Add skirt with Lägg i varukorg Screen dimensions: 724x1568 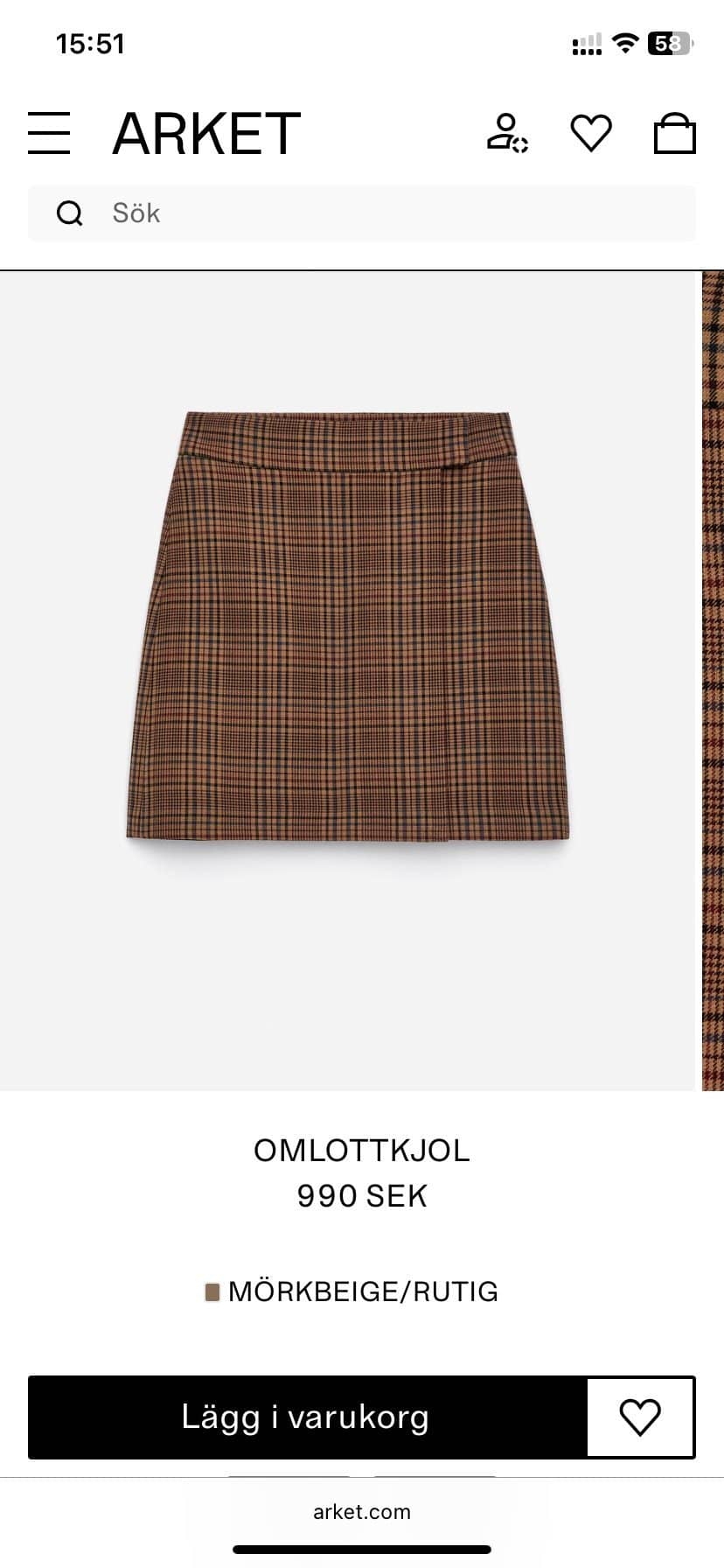point(306,1417)
